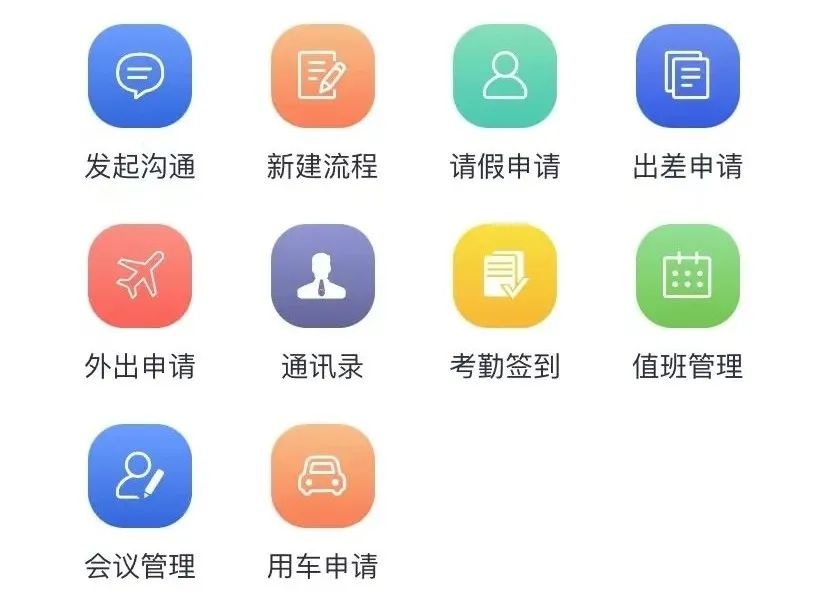Open 外出申请 with the airplane icon

(x=140, y=276)
